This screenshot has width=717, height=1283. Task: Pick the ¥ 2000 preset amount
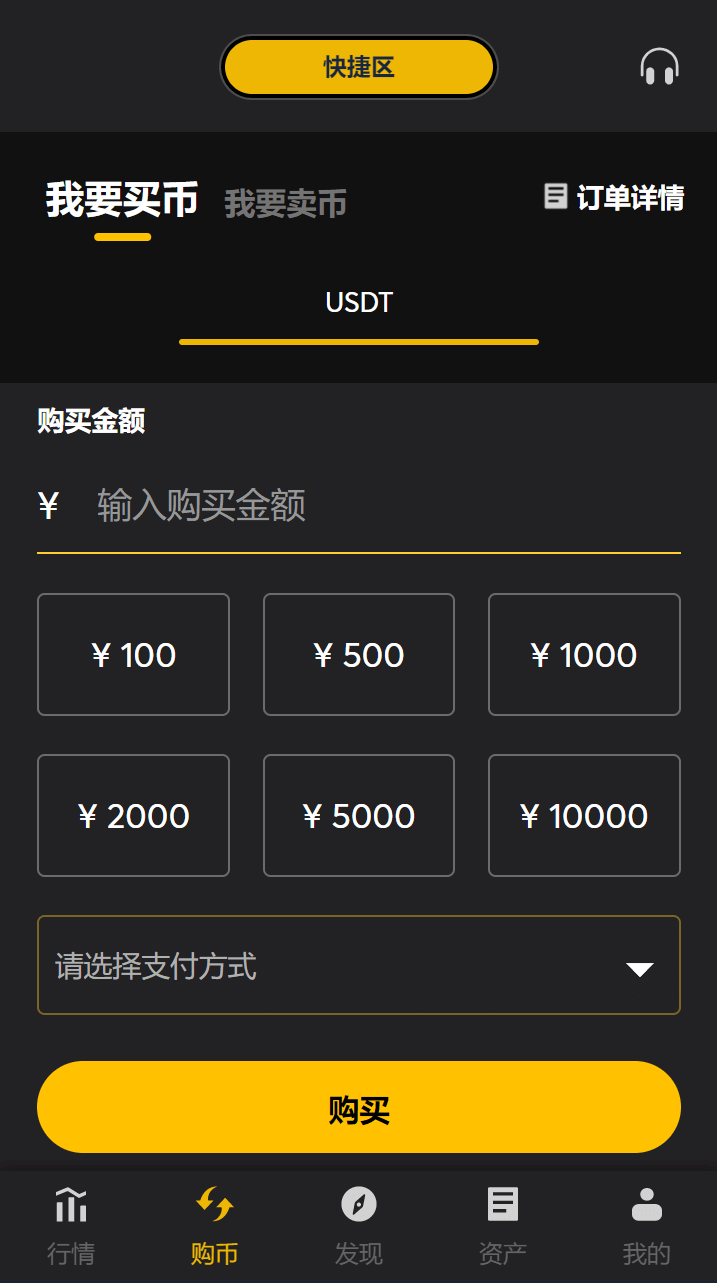point(134,816)
